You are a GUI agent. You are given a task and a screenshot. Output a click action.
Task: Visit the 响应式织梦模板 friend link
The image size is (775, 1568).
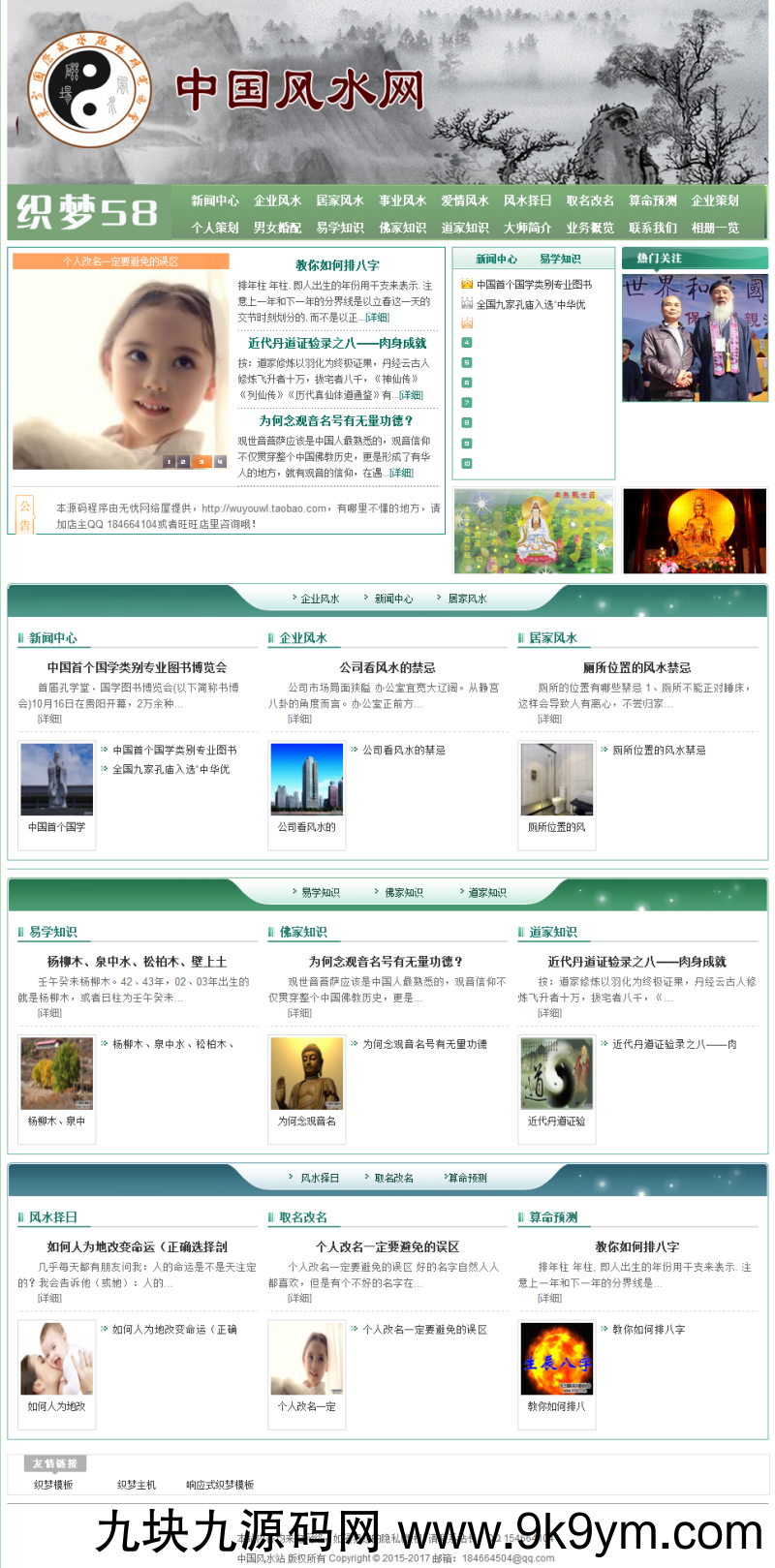[x=220, y=1485]
